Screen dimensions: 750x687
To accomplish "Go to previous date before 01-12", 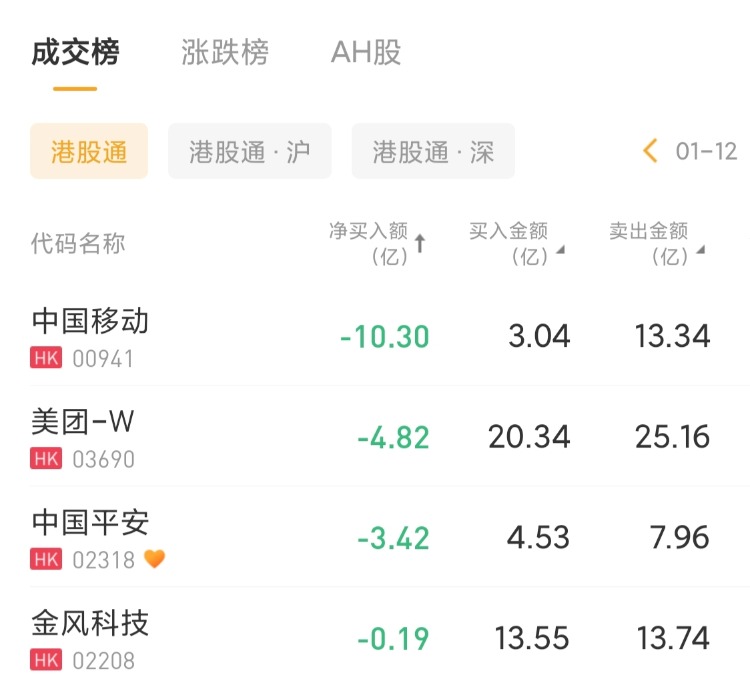I will [x=651, y=152].
